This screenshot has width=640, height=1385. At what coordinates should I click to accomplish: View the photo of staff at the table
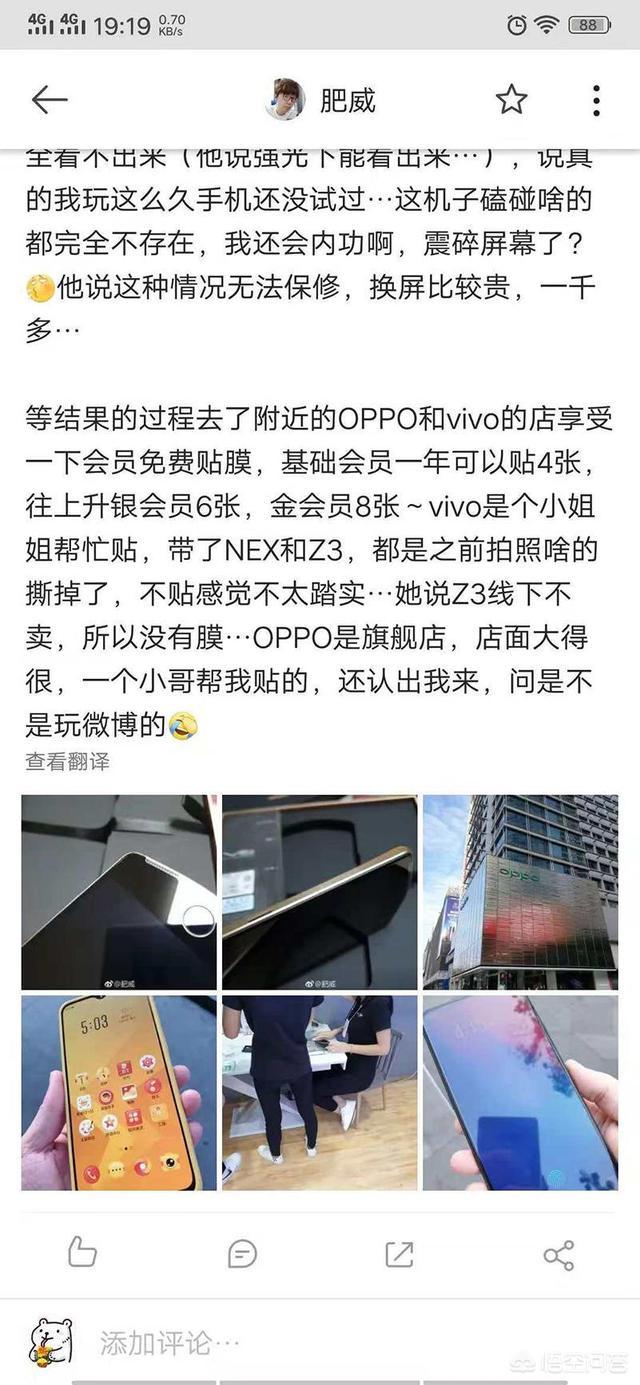[x=319, y=1092]
